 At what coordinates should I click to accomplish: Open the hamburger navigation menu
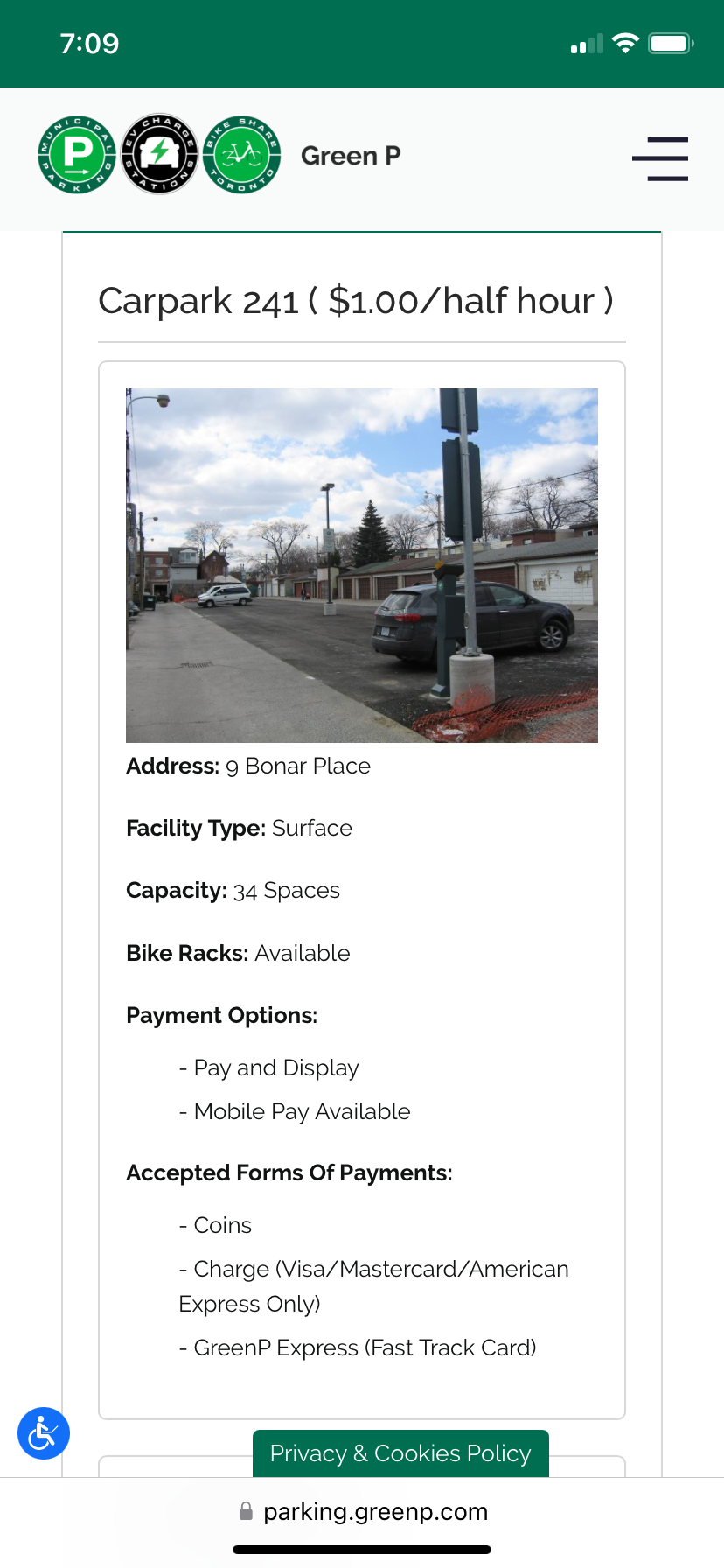tap(660, 158)
